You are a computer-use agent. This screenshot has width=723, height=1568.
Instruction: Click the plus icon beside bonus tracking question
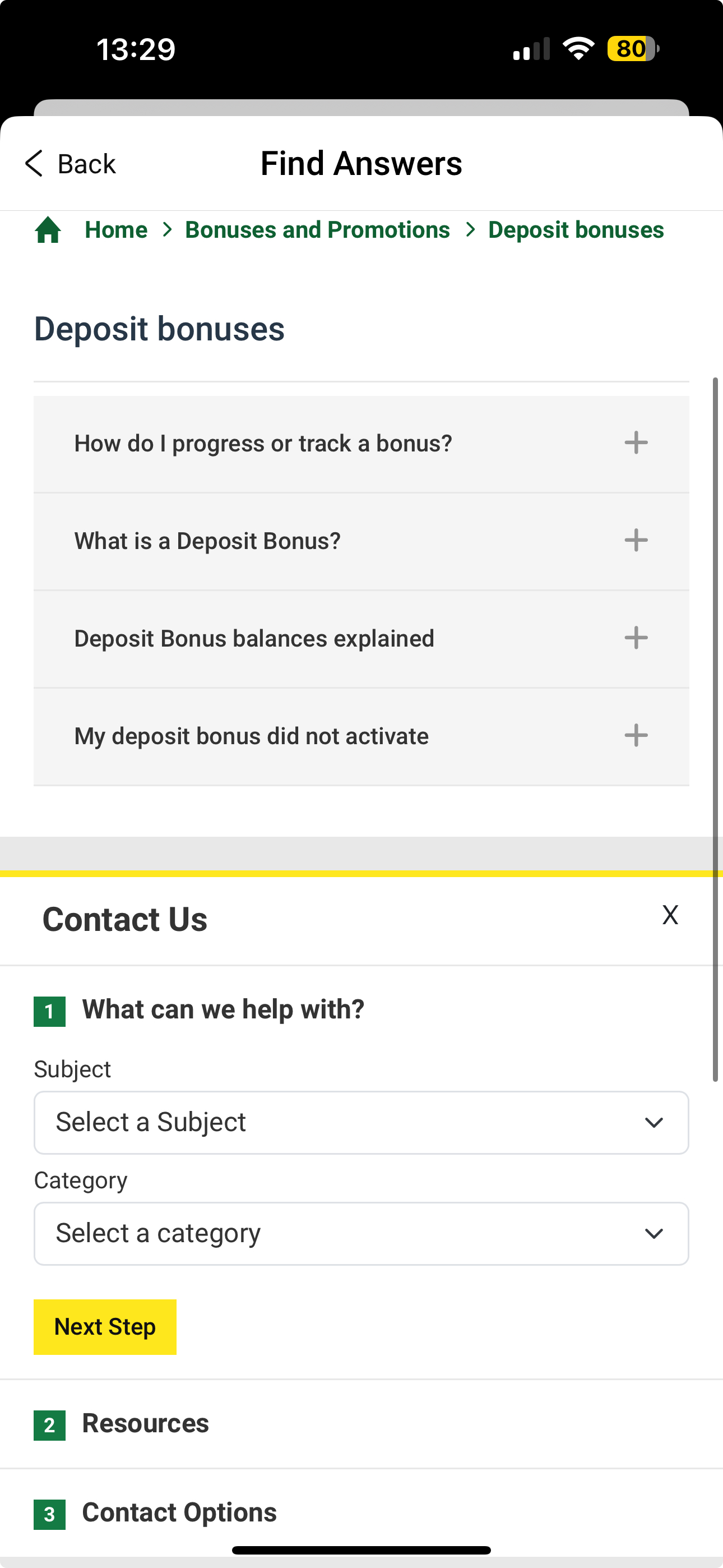pos(636,442)
